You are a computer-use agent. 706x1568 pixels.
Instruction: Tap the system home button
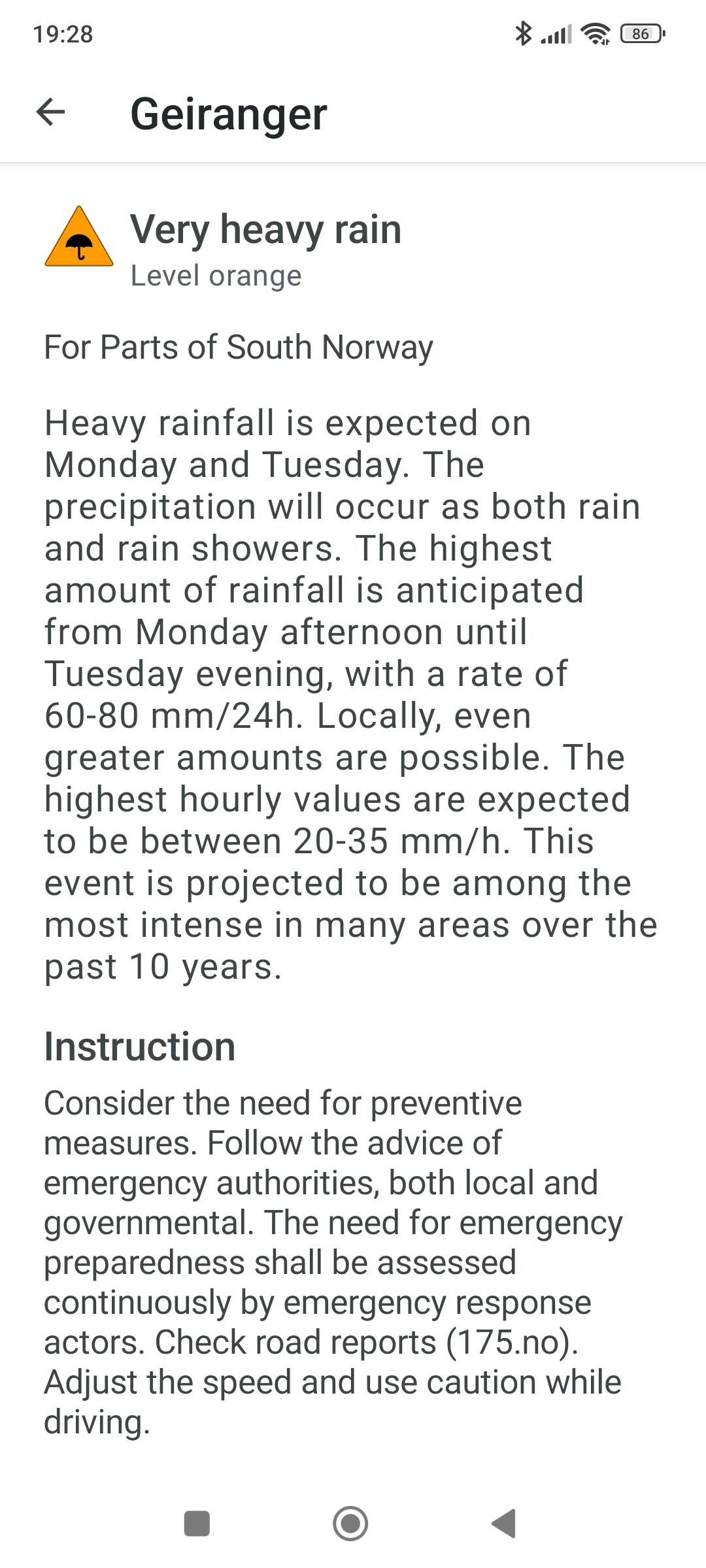tap(350, 1524)
